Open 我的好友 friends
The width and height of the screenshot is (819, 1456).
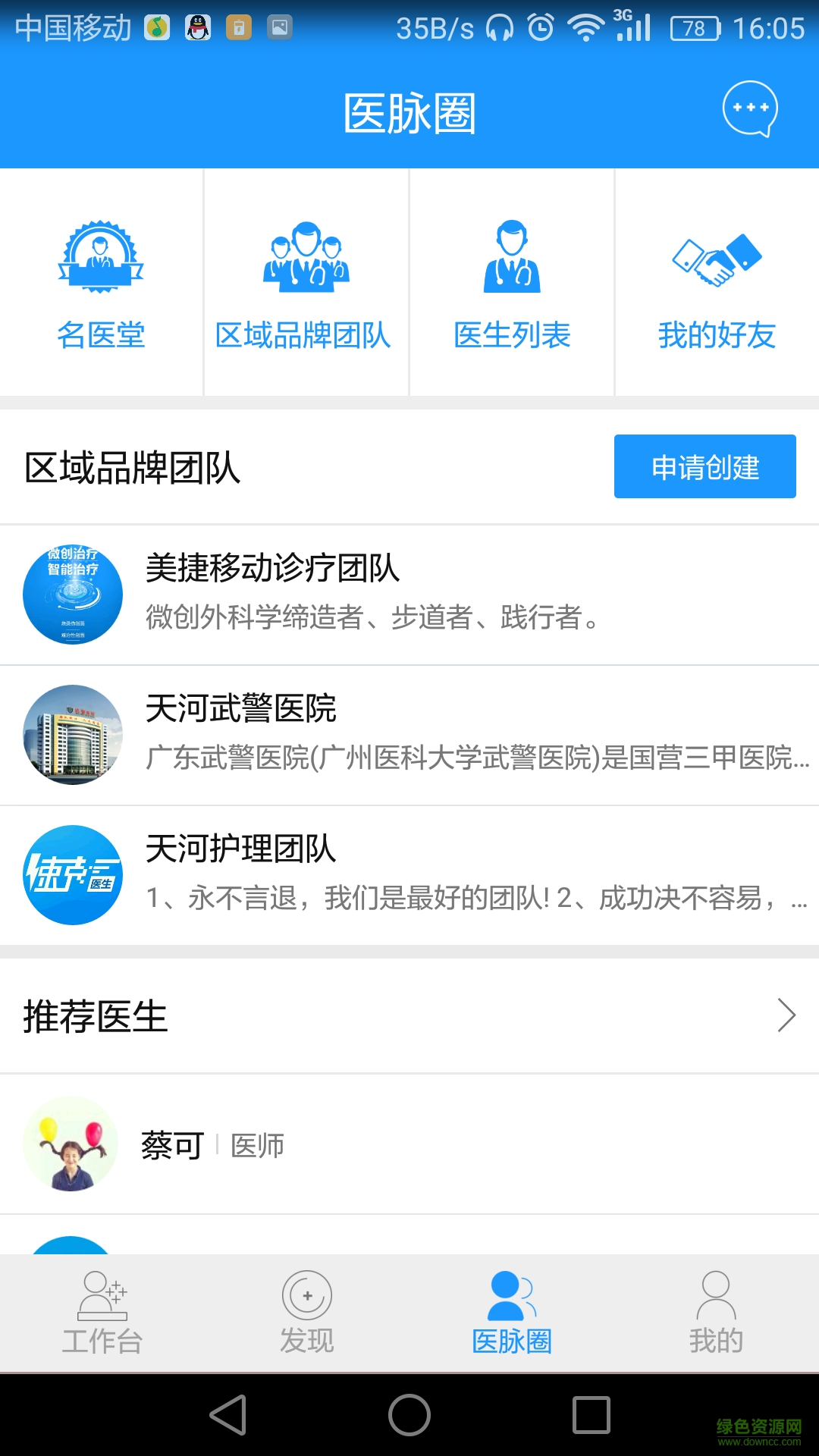click(717, 283)
